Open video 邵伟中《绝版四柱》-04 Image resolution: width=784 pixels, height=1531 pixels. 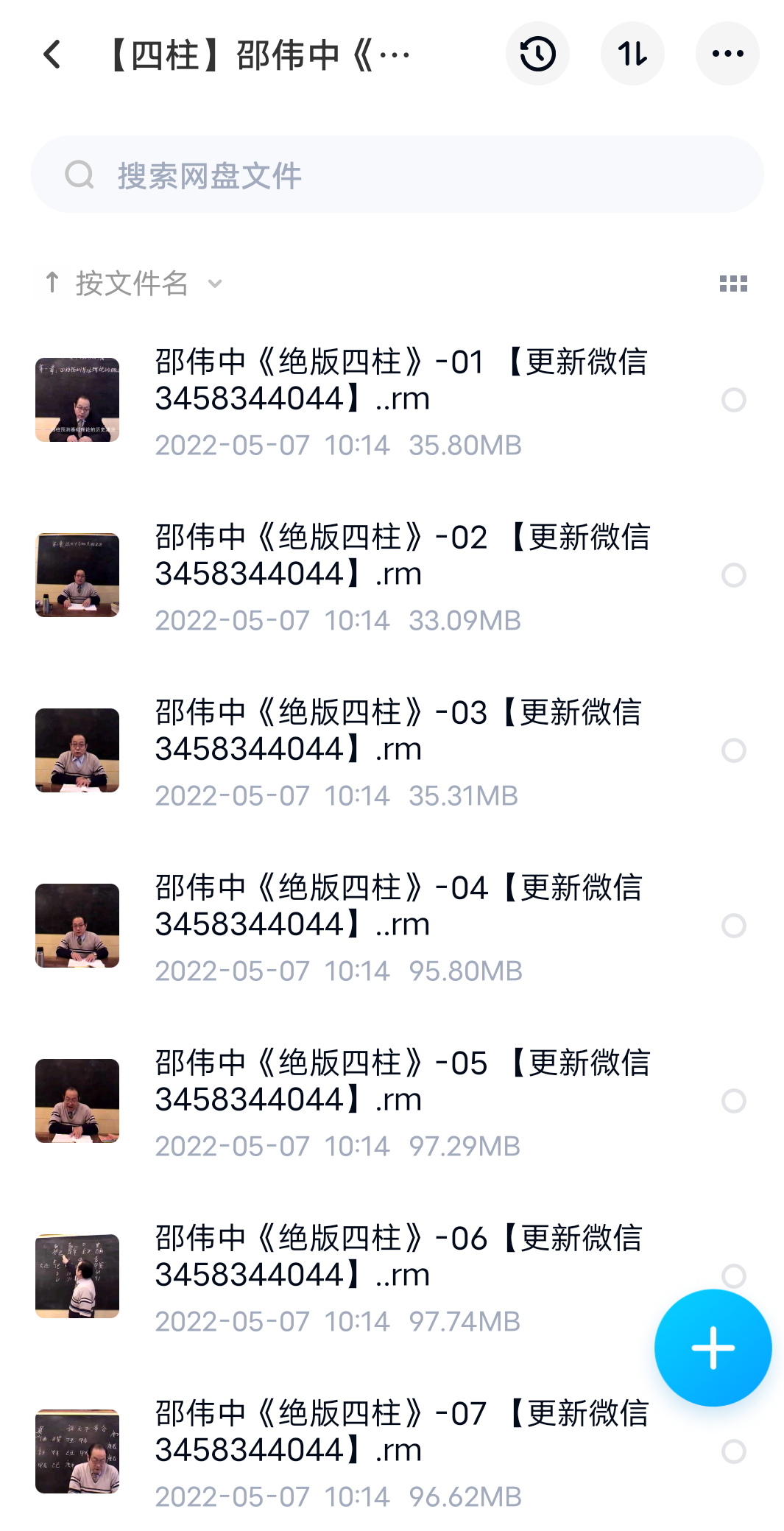click(401, 907)
